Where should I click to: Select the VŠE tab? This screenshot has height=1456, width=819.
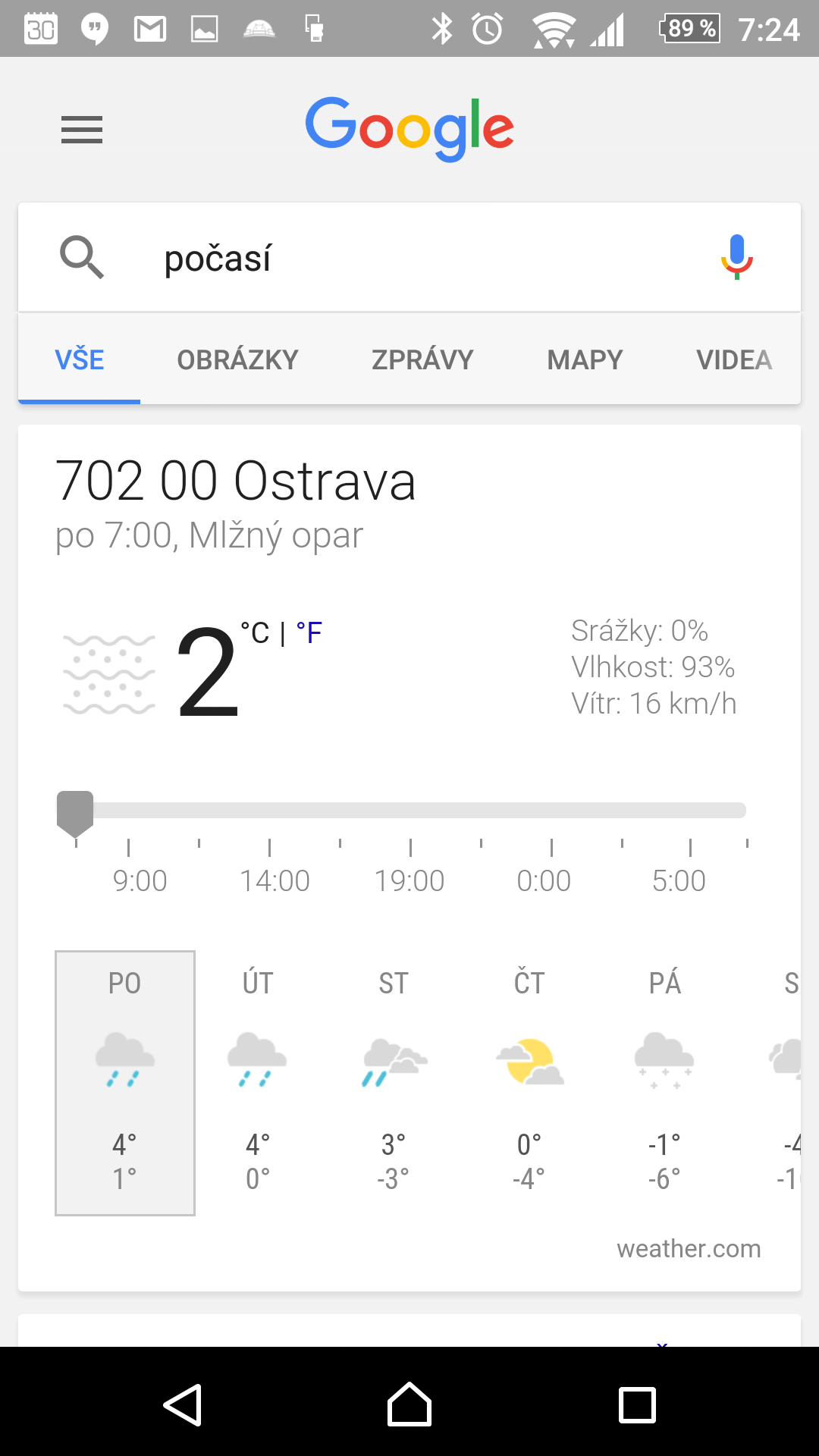click(80, 359)
